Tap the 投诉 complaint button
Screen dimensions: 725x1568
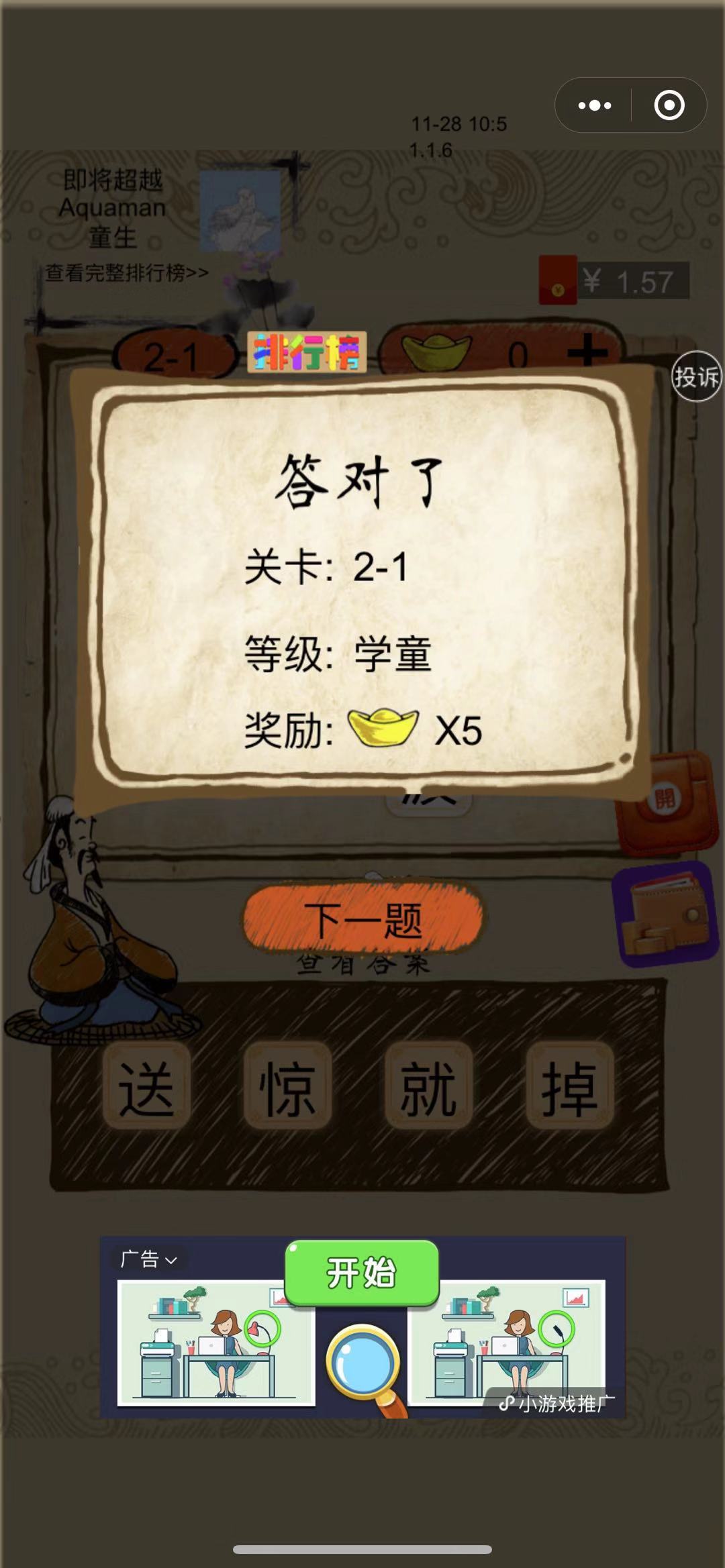[x=696, y=376]
